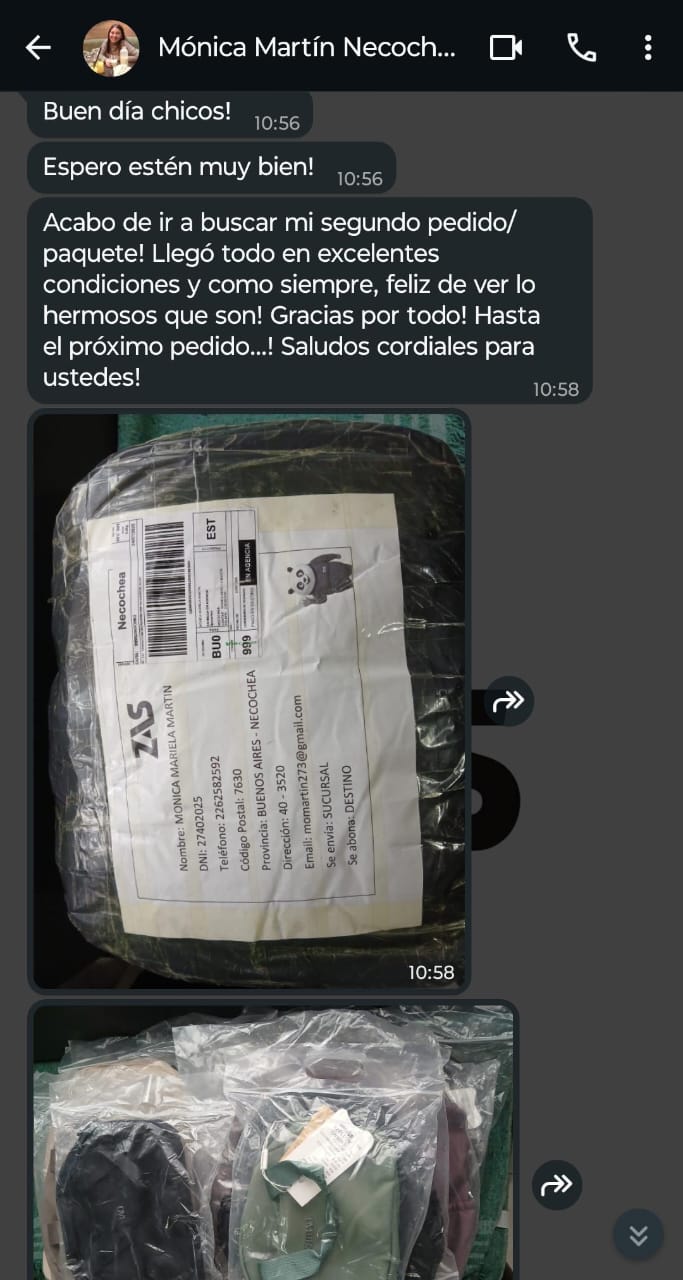683x1280 pixels.
Task: Forward the bagged products photo
Action: (x=556, y=1185)
